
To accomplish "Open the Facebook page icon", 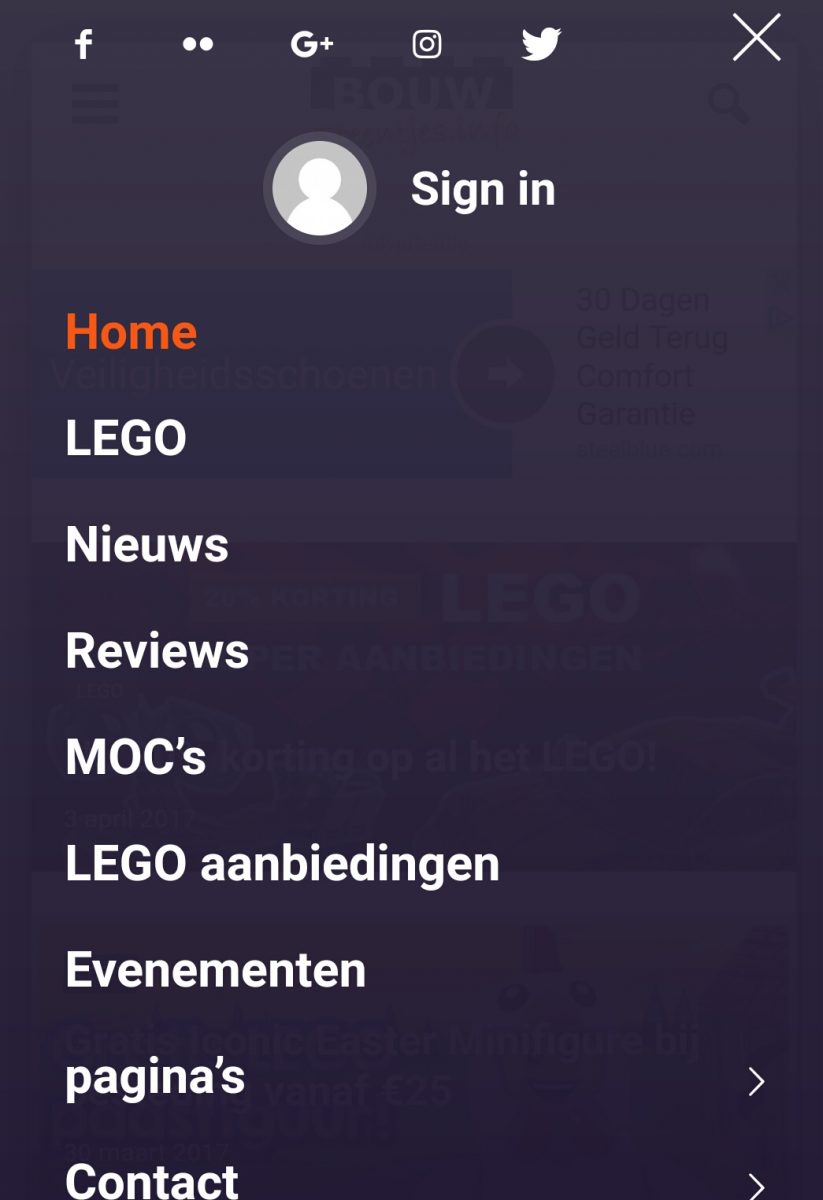I will coord(84,44).
